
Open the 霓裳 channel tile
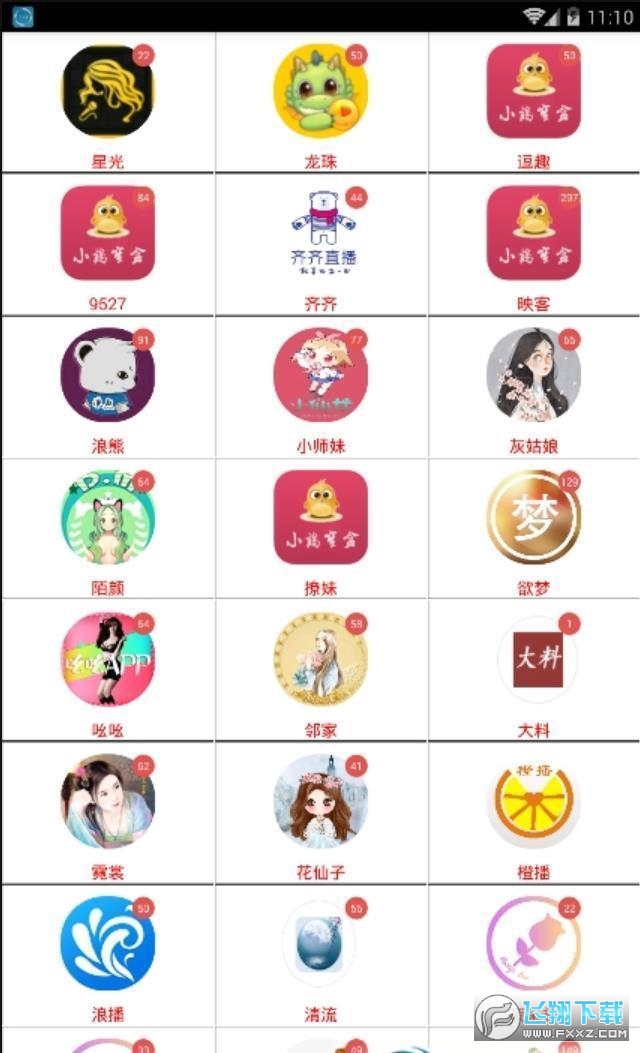pos(107,802)
